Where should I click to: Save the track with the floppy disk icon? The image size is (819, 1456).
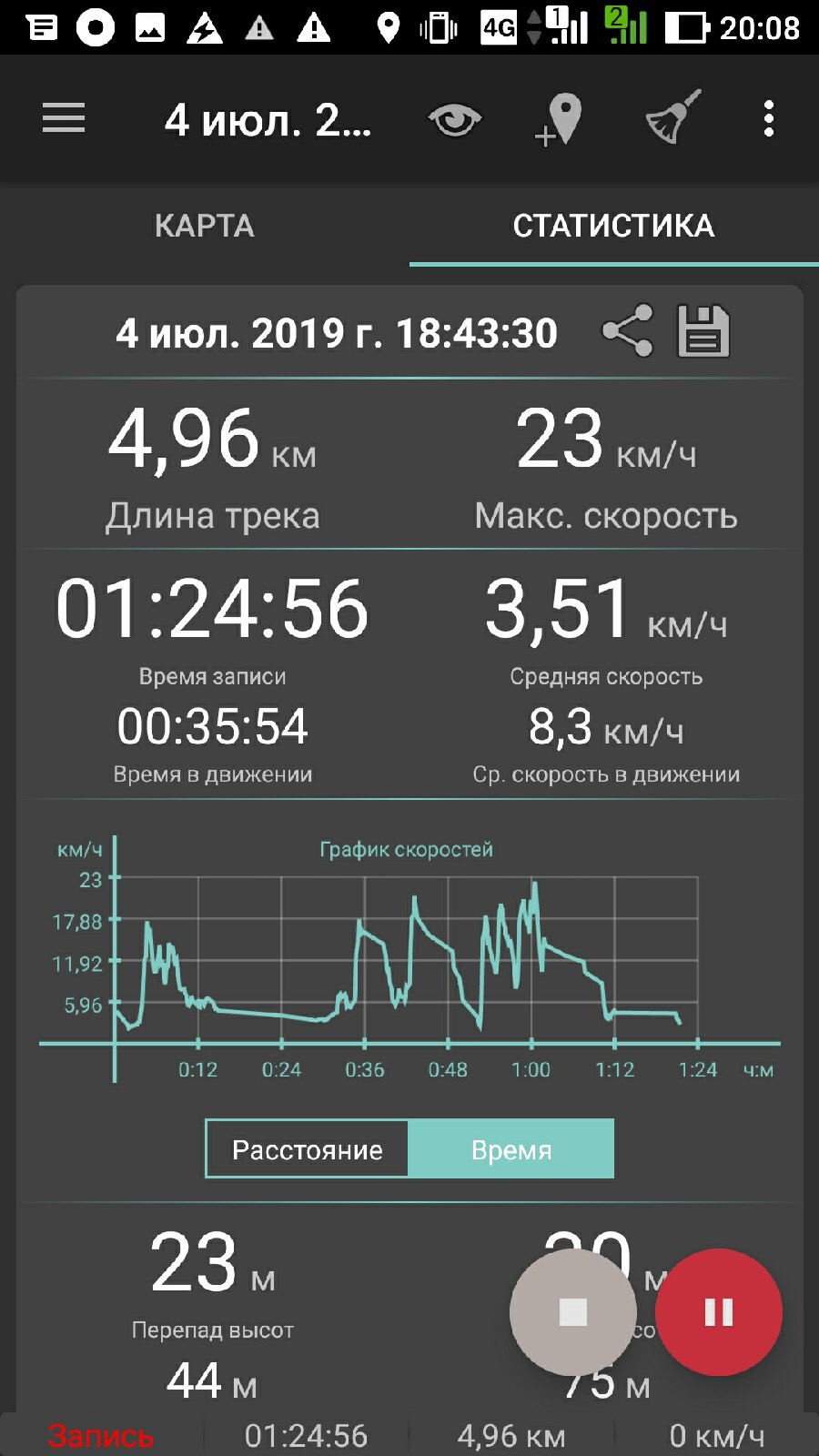[703, 330]
